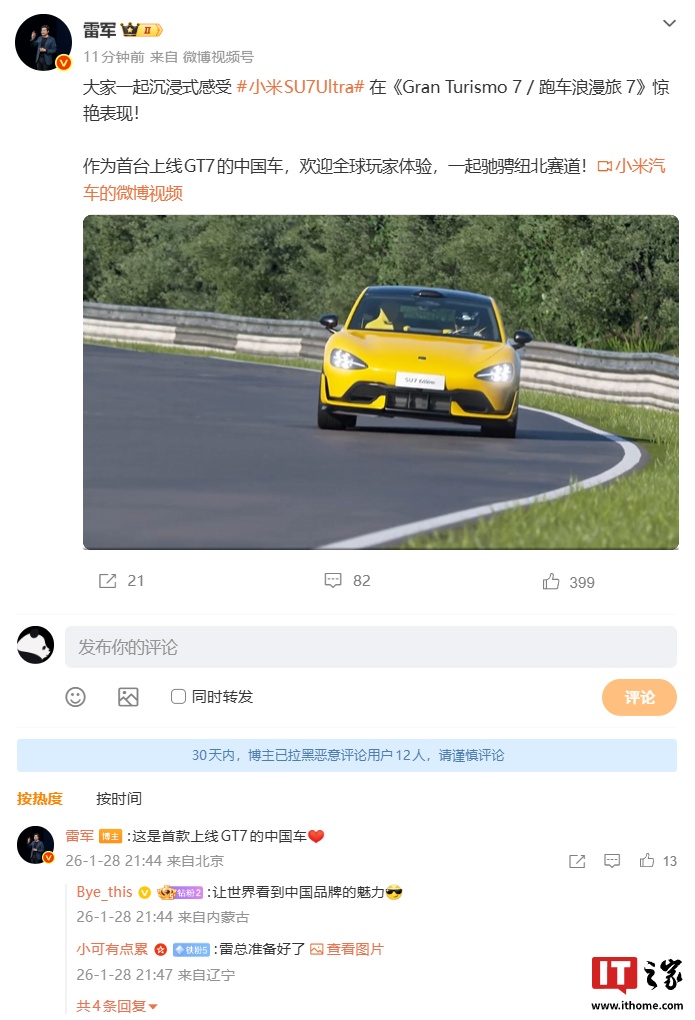This screenshot has width=695, height=1020.
Task: View image via 查看图片 link
Action: 347,949
